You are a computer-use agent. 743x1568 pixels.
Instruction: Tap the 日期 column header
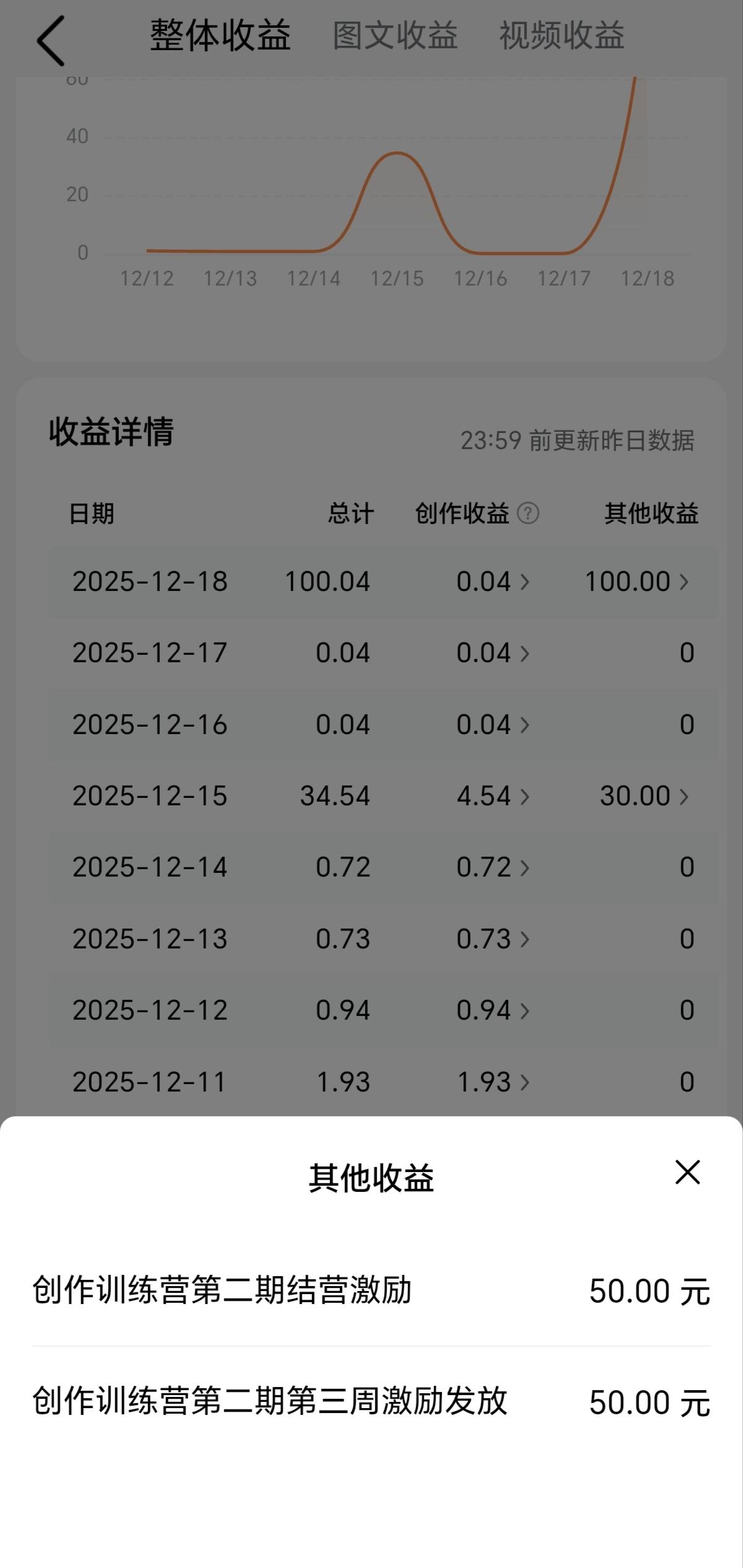pyautogui.click(x=93, y=514)
